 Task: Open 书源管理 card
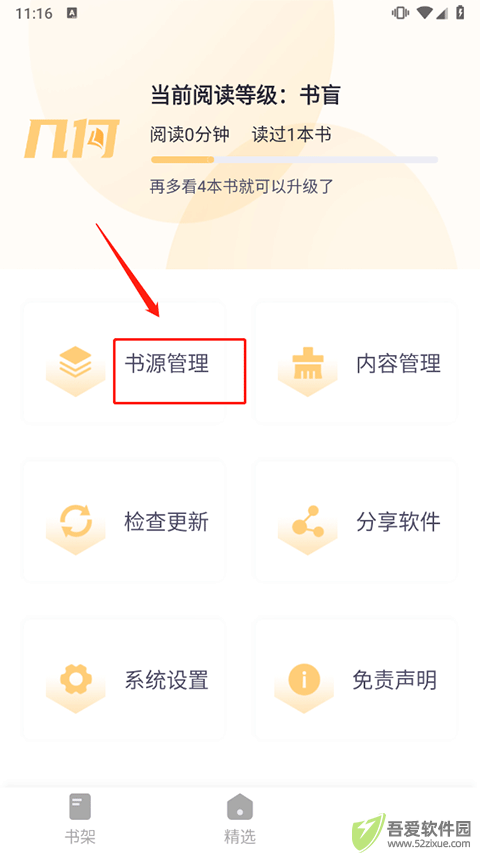click(x=124, y=363)
